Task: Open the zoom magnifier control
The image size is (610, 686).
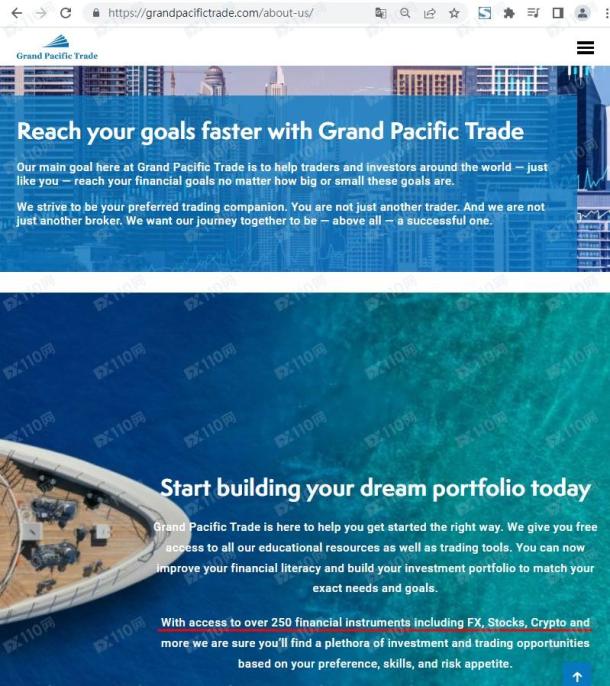Action: tap(405, 13)
